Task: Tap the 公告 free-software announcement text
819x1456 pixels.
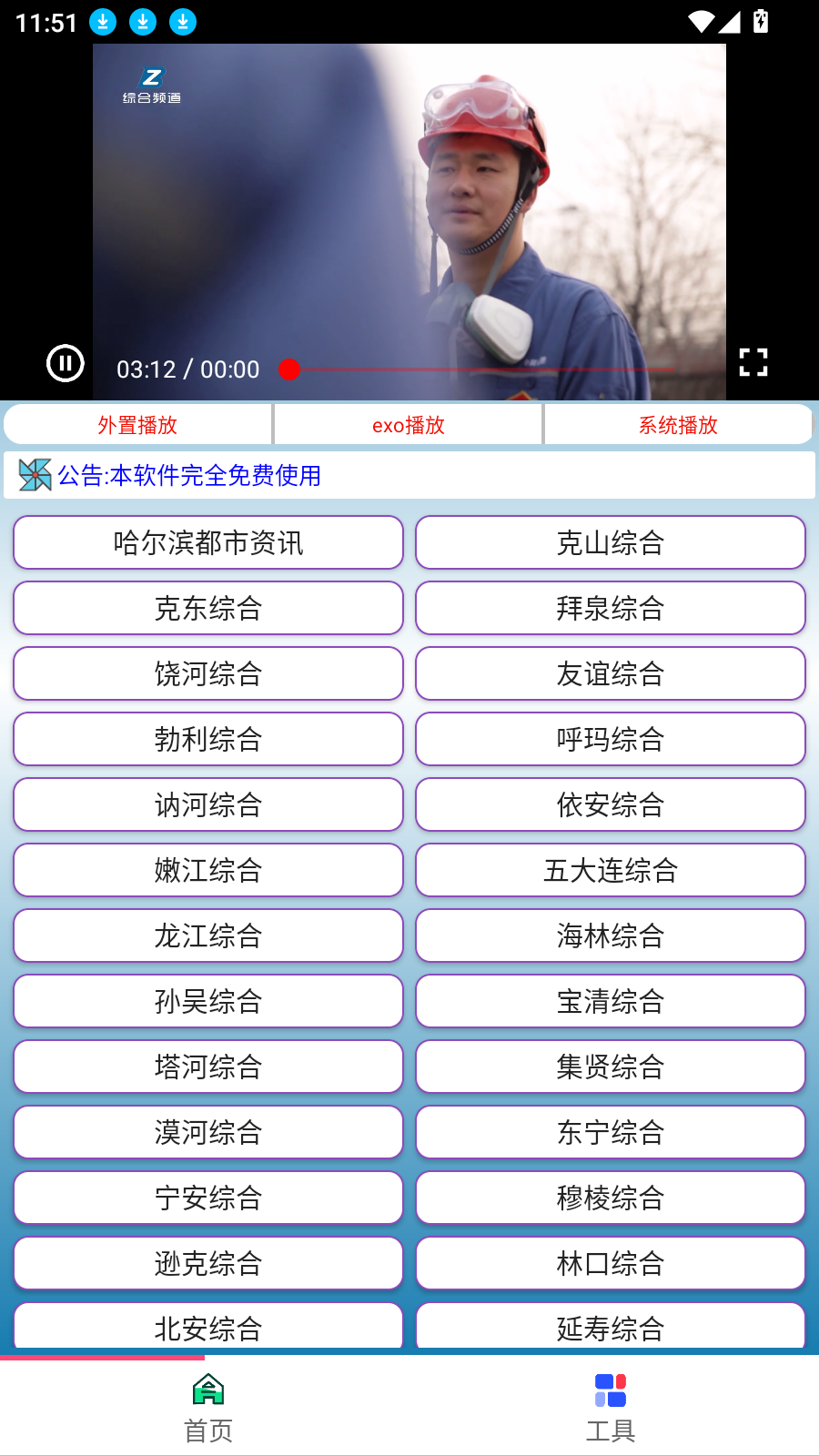Action: [188, 476]
